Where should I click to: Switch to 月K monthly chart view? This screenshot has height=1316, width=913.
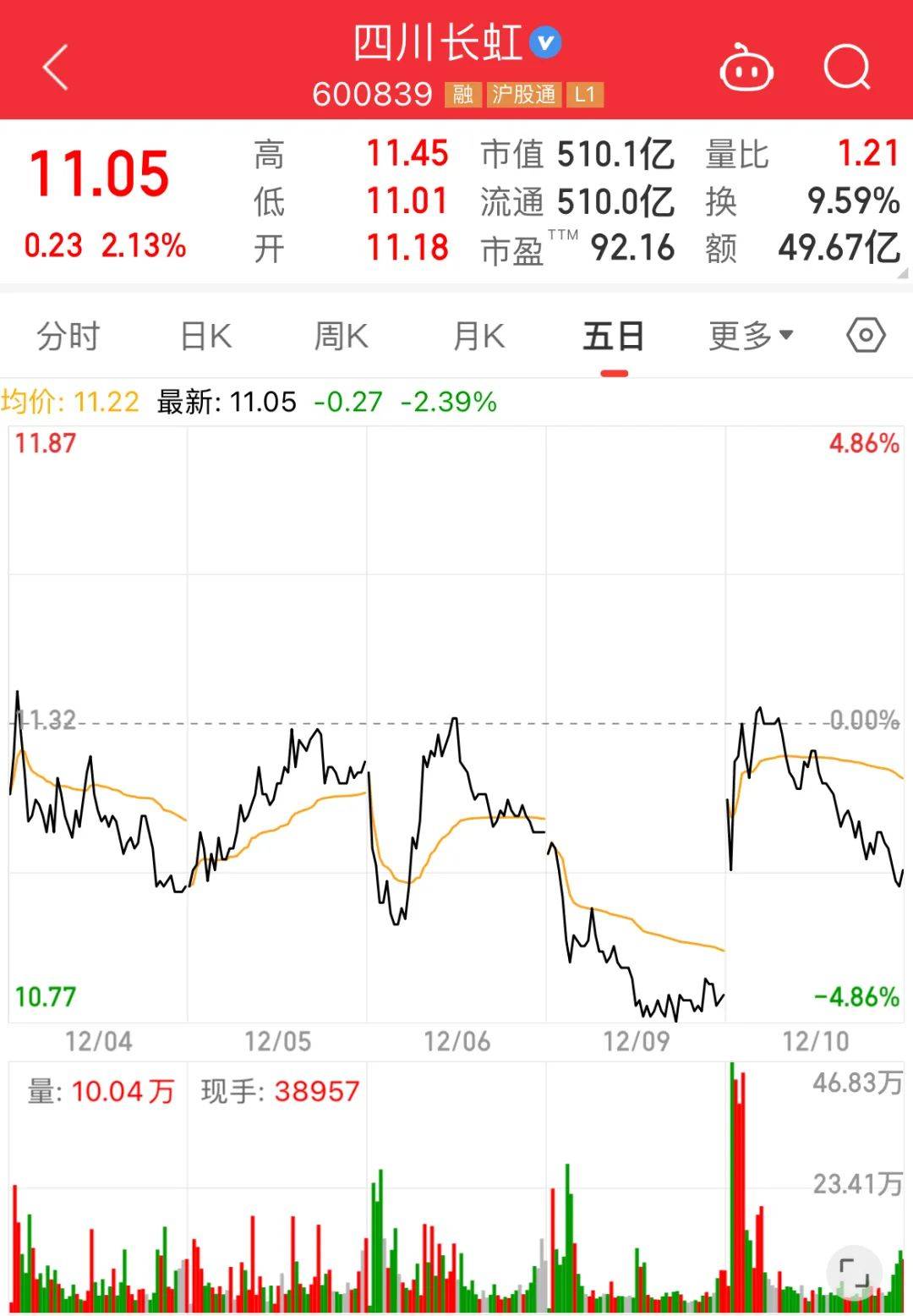pos(477,335)
